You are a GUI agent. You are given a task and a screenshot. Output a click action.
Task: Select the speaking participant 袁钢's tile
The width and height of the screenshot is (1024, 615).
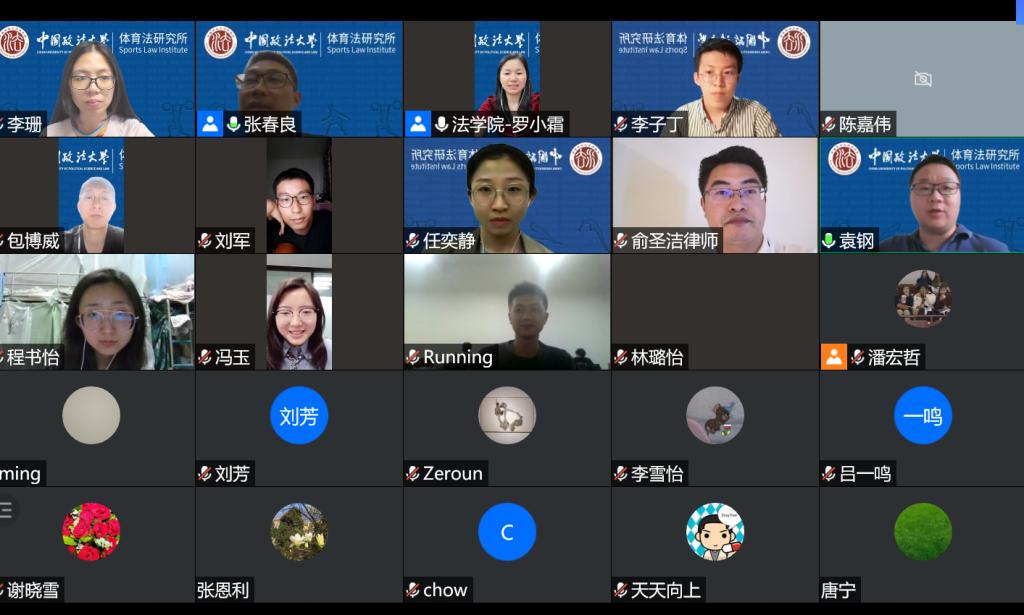click(x=922, y=195)
